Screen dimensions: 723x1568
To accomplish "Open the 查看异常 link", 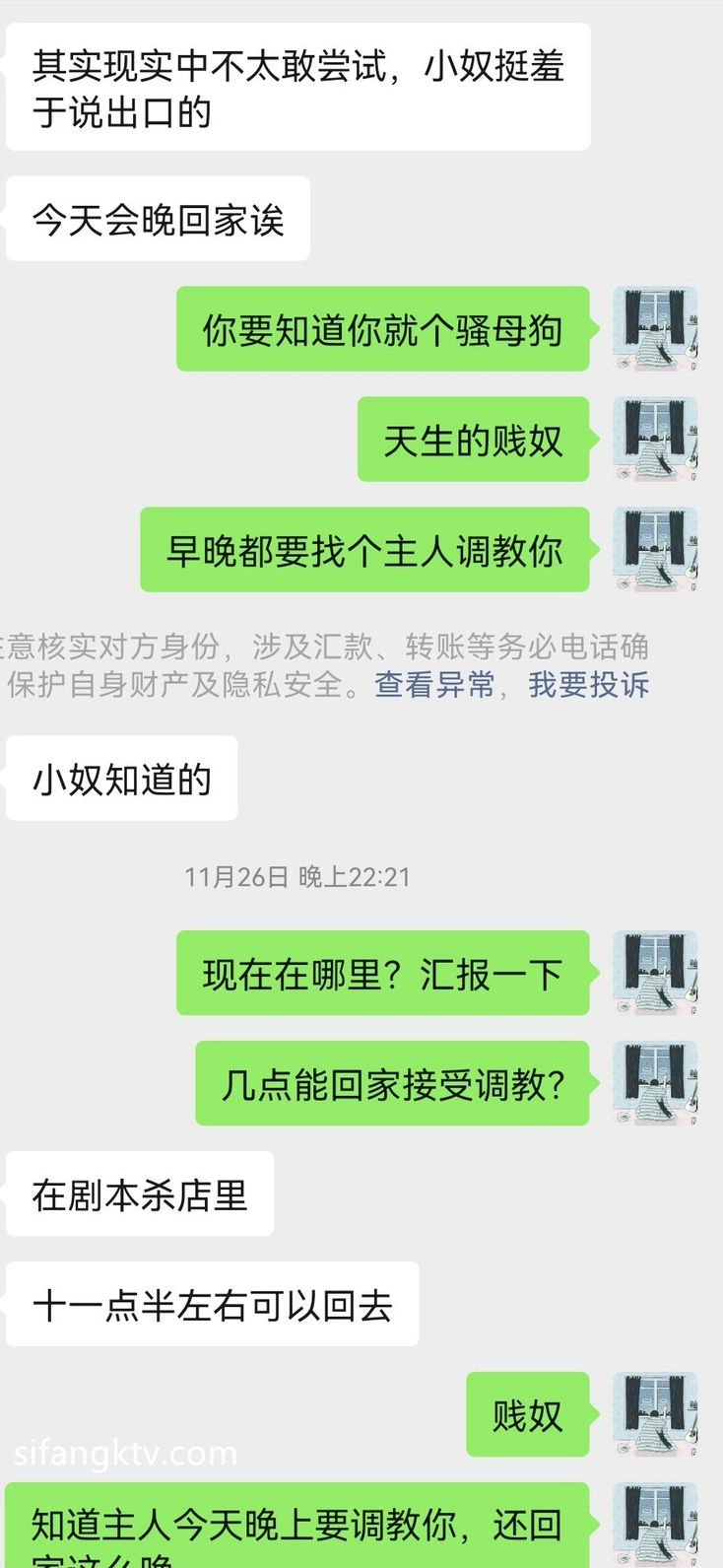I will (434, 685).
